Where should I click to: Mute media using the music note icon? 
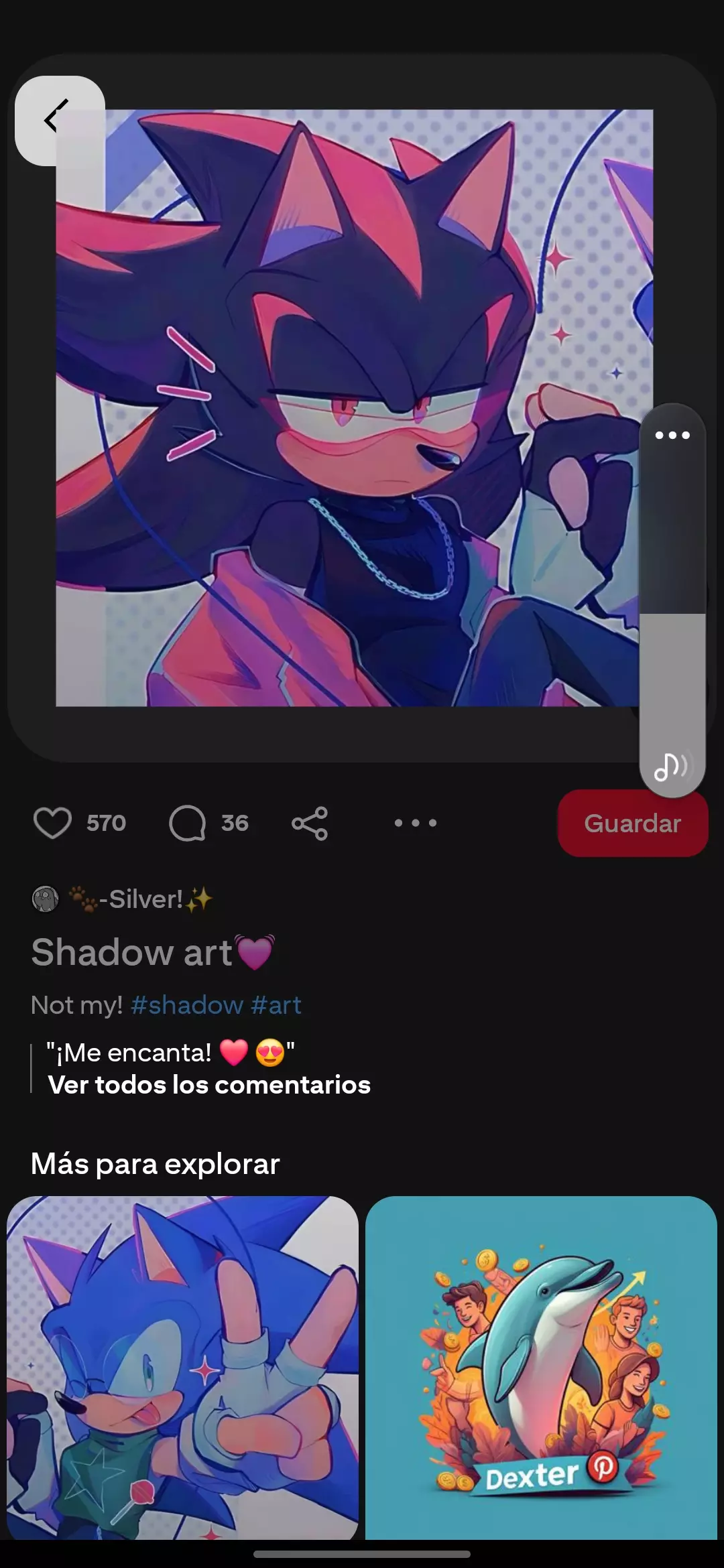671,766
